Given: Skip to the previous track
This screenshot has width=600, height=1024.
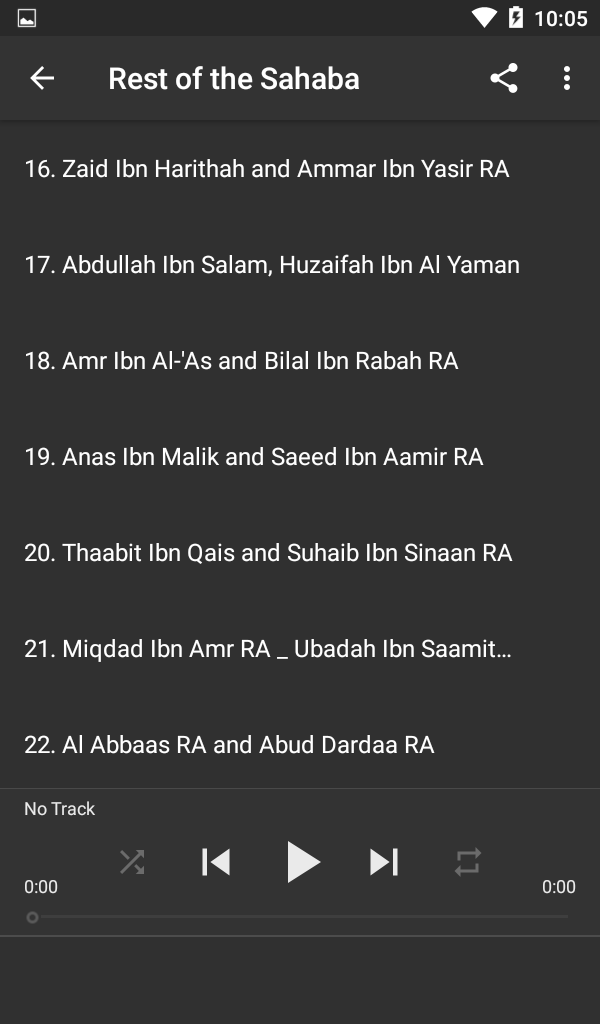Looking at the screenshot, I should click(x=216, y=862).
